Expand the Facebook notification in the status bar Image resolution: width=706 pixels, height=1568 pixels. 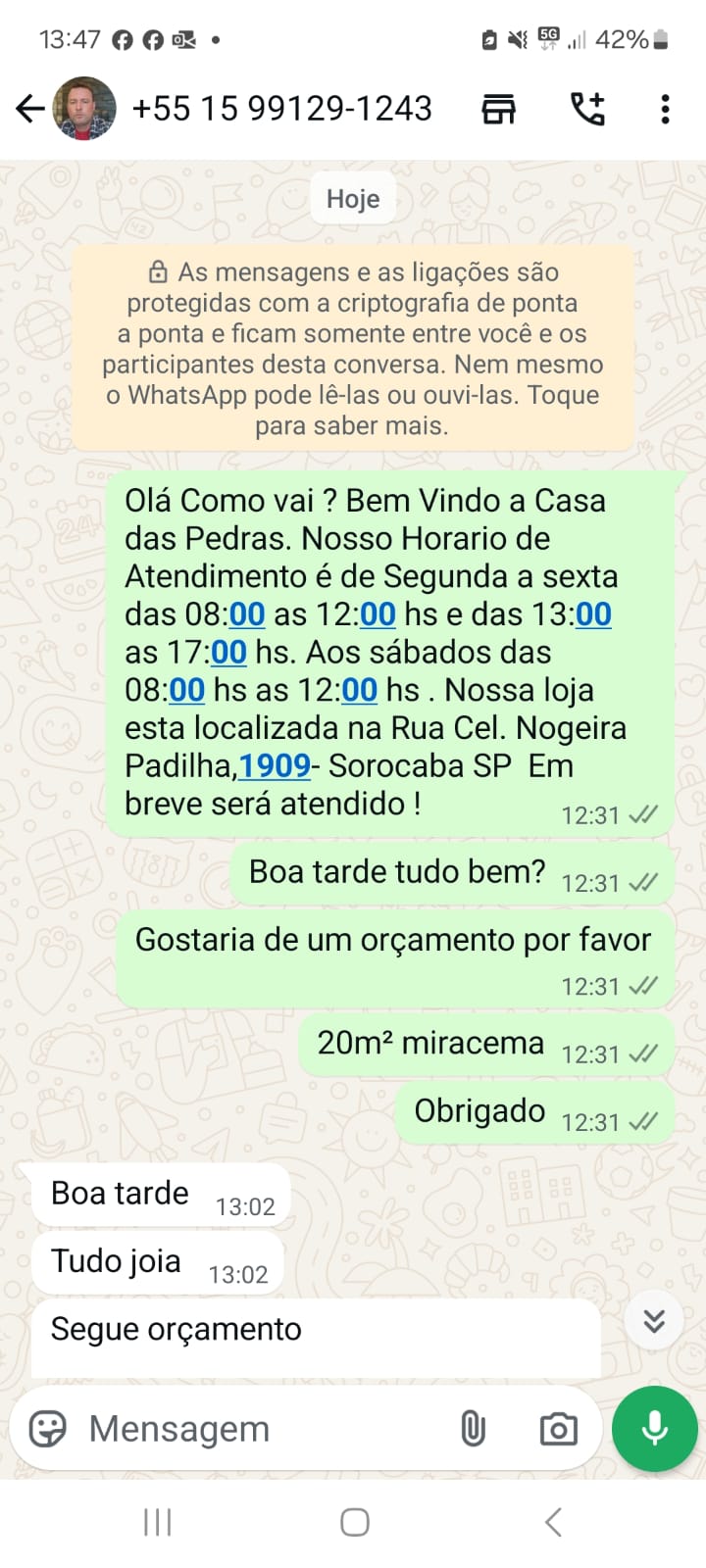(x=125, y=39)
